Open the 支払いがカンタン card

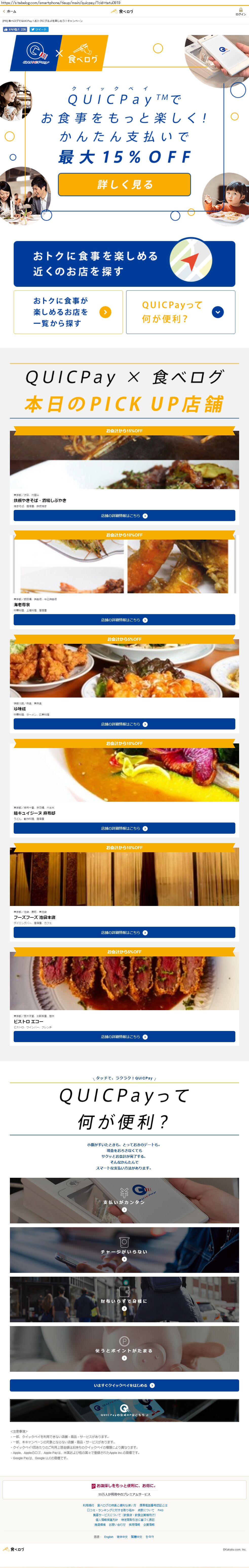(124, 1201)
